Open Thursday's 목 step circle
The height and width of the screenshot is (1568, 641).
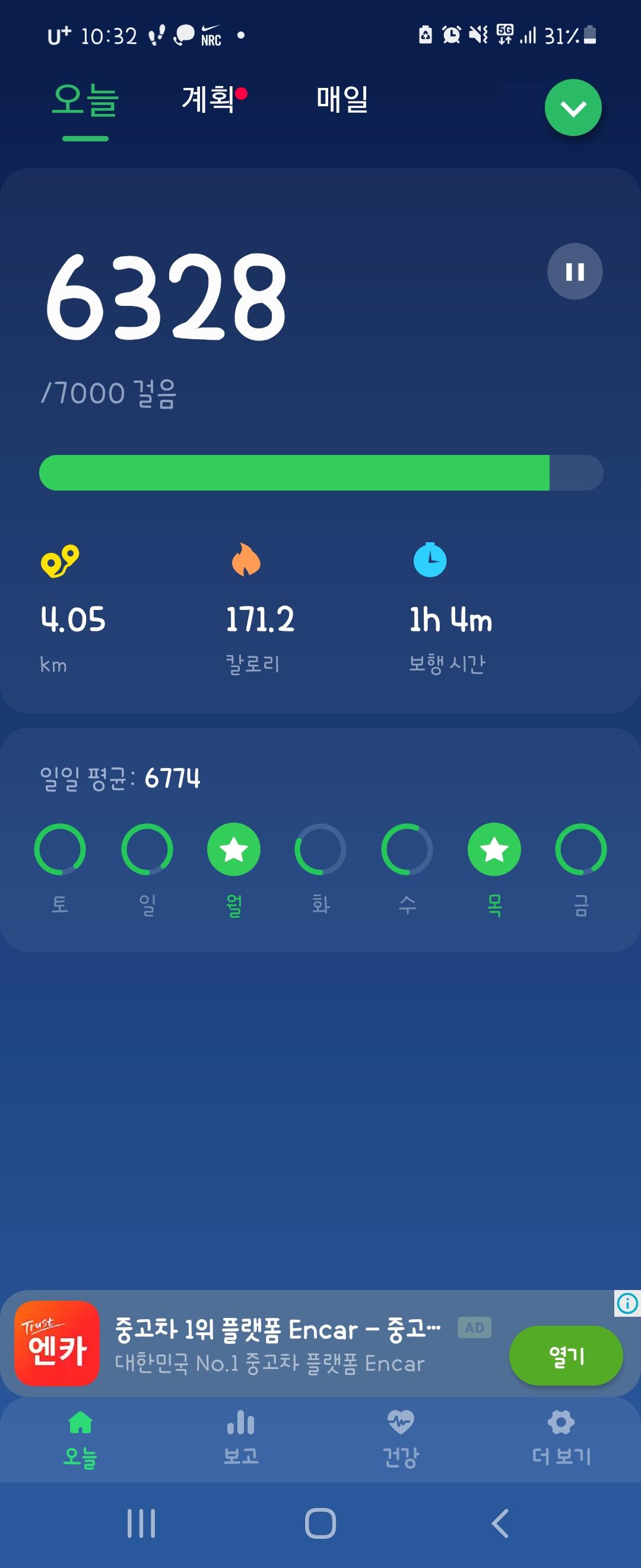494,849
